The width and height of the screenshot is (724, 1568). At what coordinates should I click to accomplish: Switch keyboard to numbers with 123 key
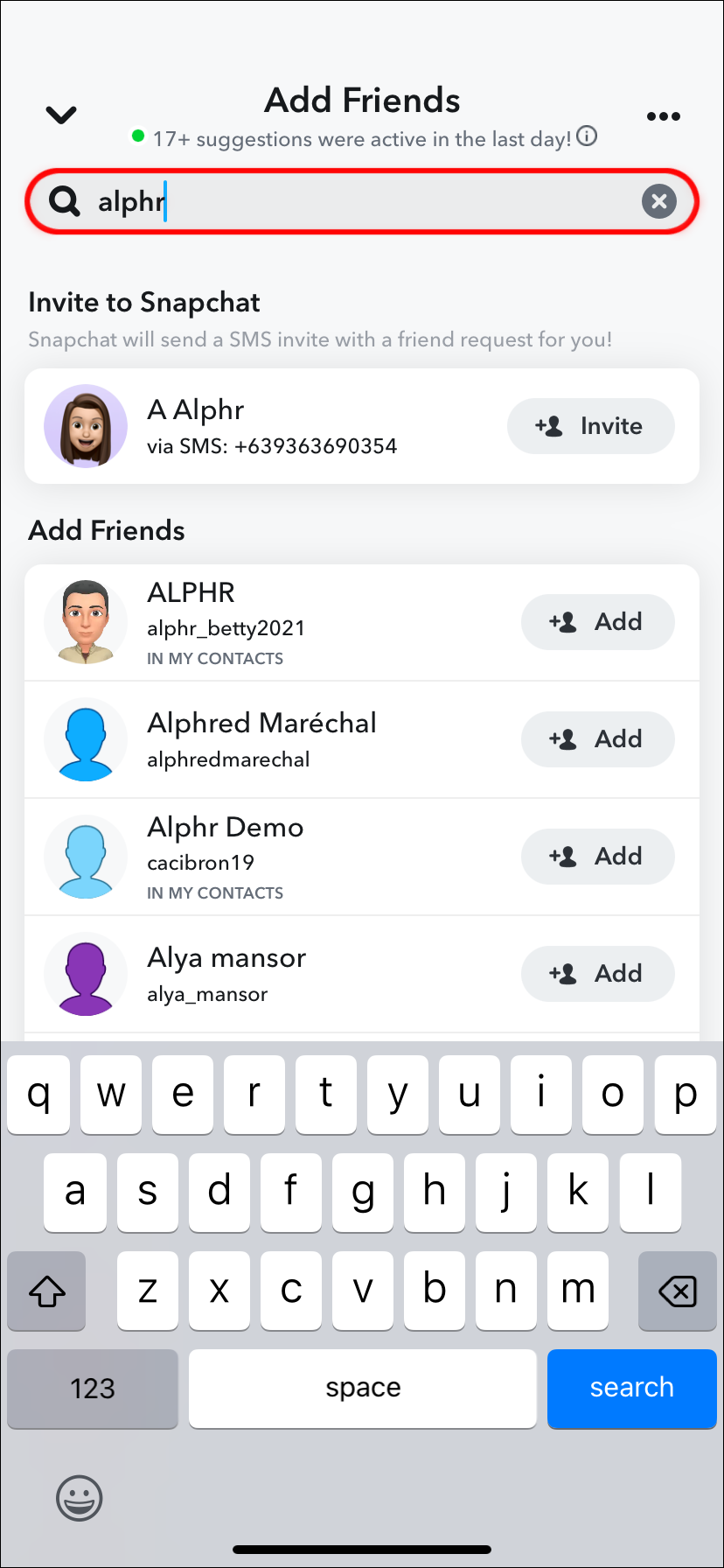(93, 1388)
